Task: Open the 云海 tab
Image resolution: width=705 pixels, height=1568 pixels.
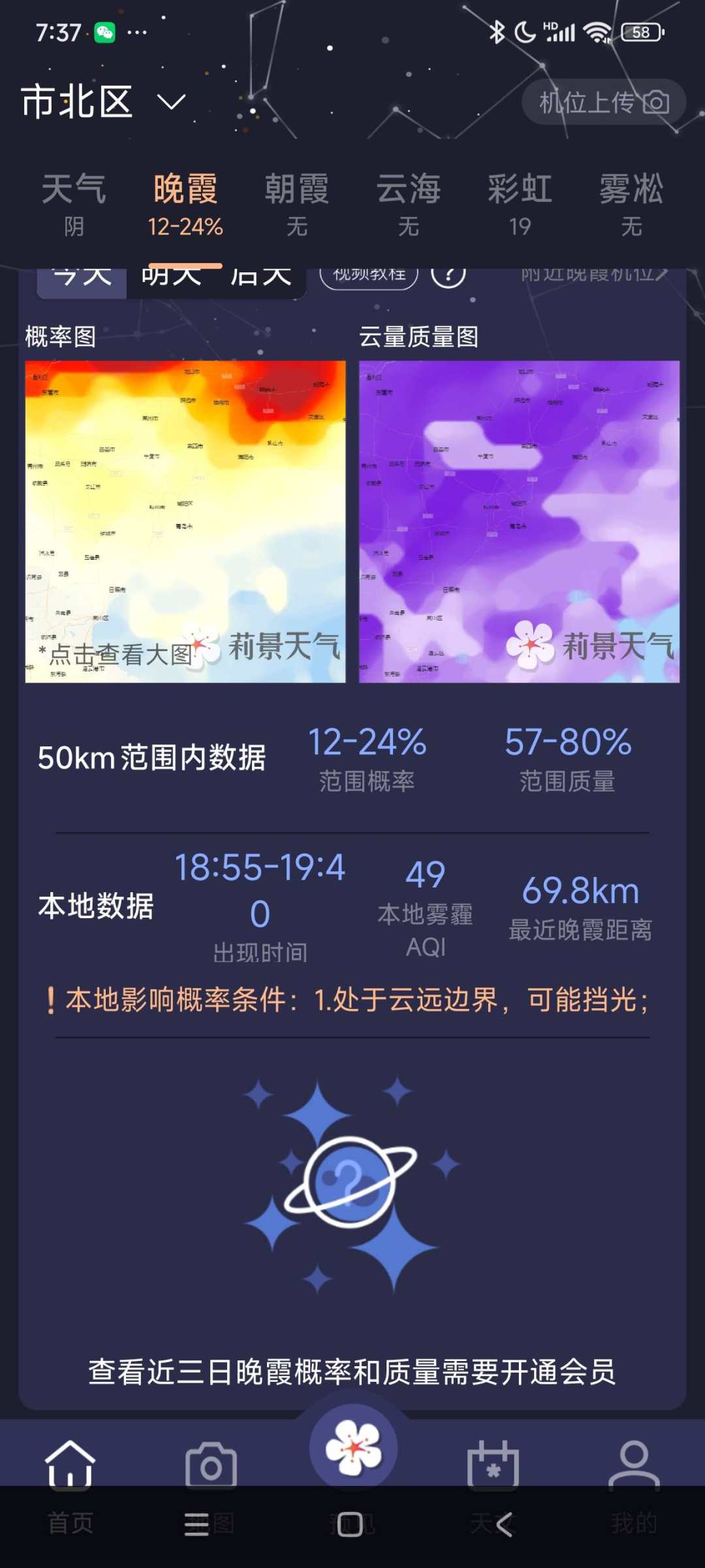Action: coord(409,204)
